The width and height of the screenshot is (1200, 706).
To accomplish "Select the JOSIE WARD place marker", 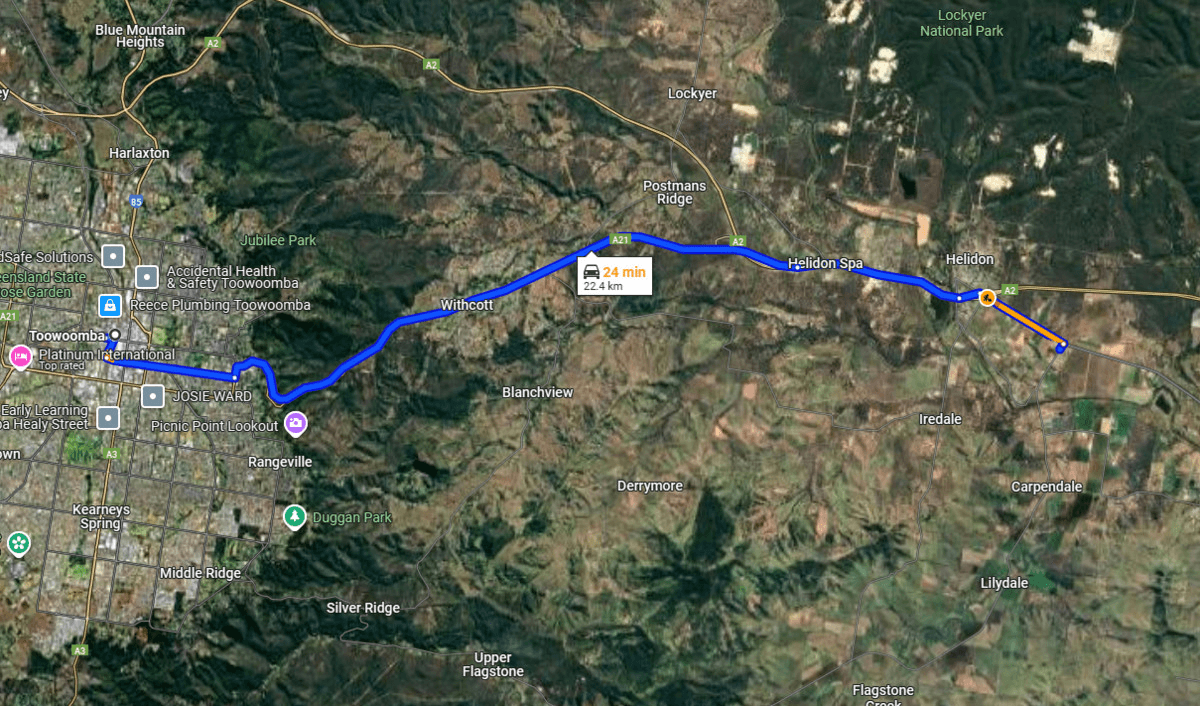I will pos(153,396).
